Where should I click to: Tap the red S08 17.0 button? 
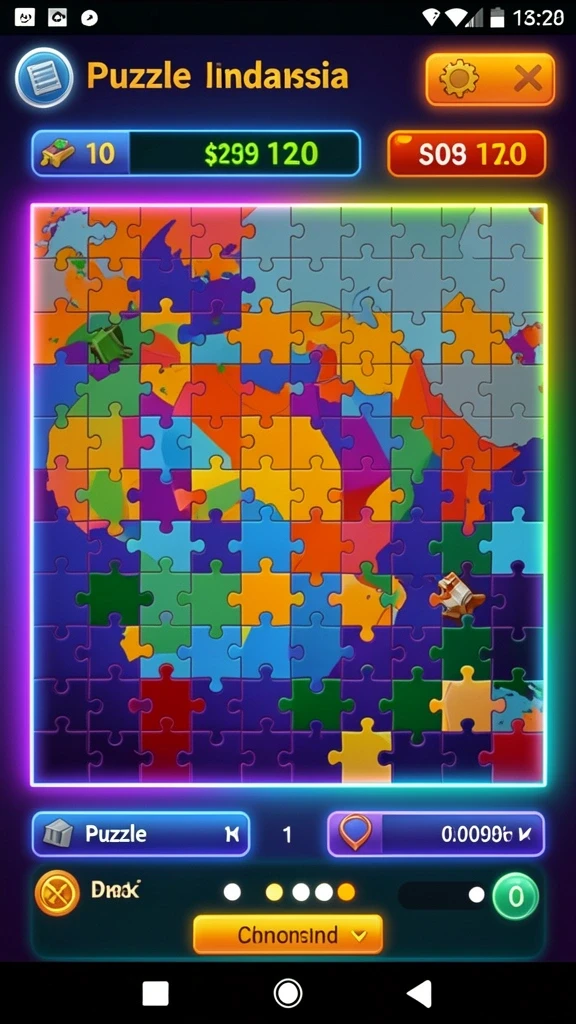[466, 154]
